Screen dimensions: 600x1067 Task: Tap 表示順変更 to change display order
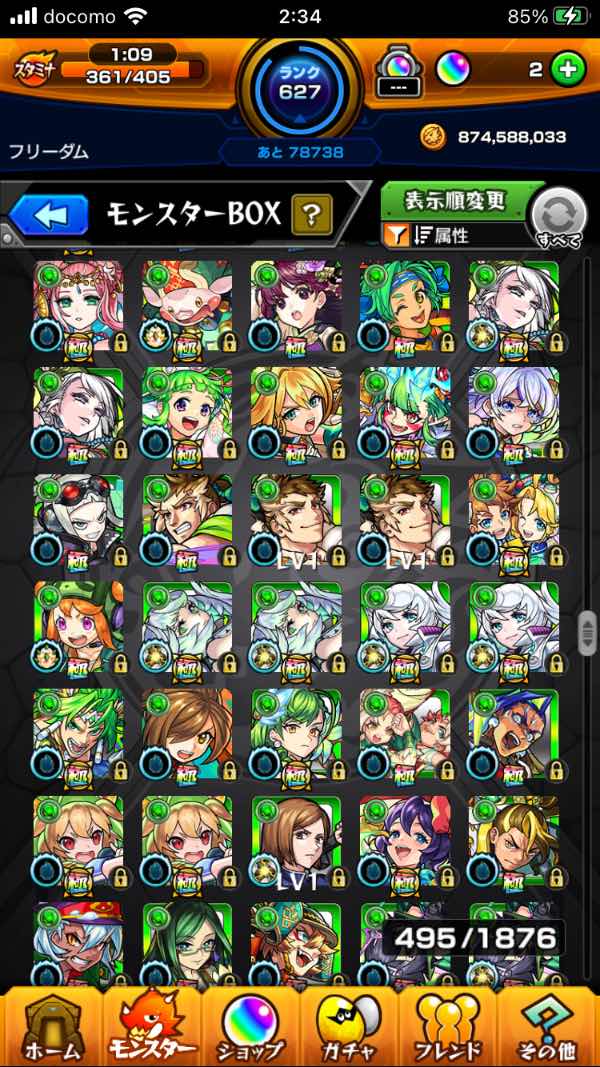(x=455, y=201)
